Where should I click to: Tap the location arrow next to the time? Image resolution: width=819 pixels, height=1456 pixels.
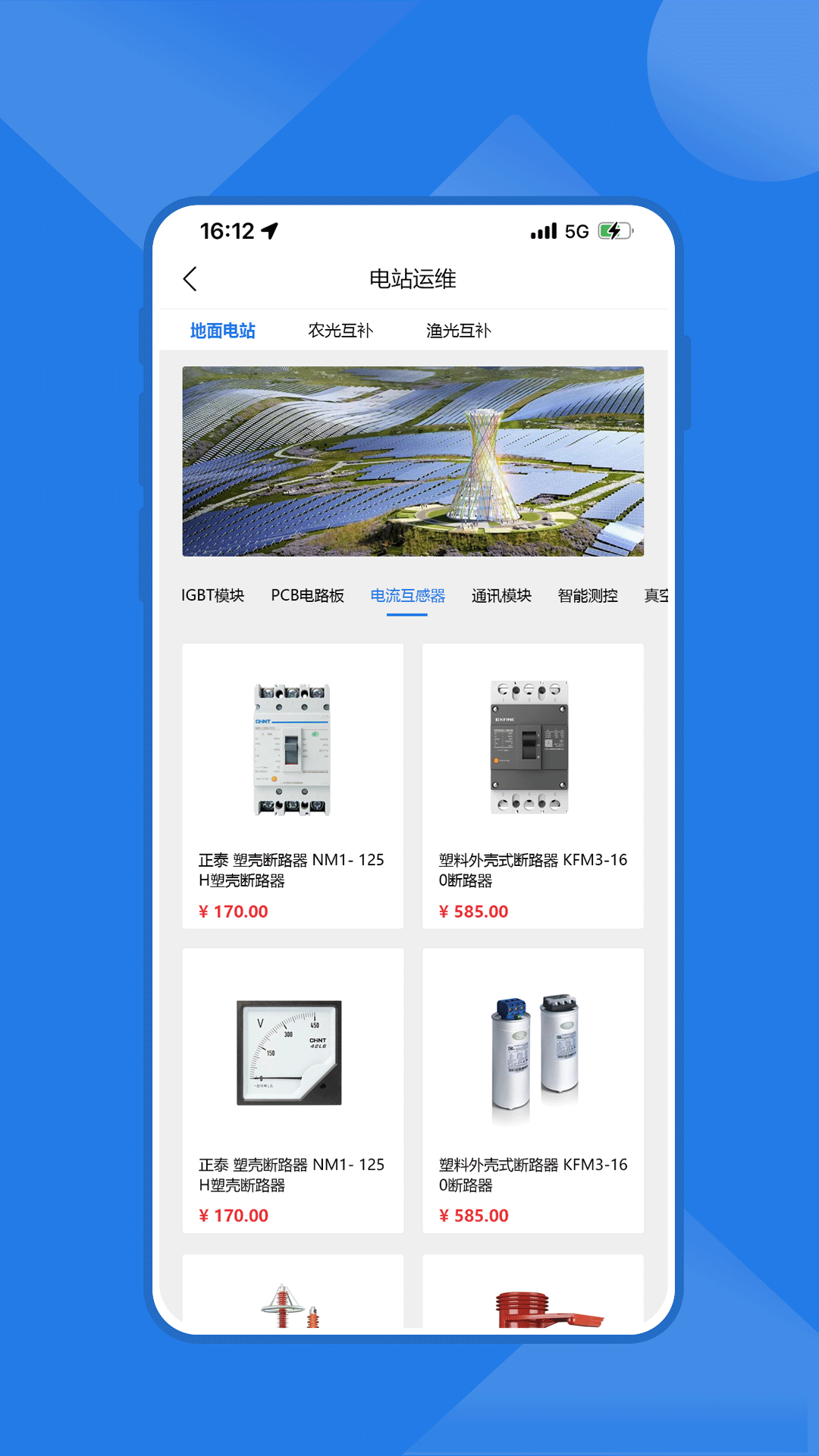(x=271, y=231)
